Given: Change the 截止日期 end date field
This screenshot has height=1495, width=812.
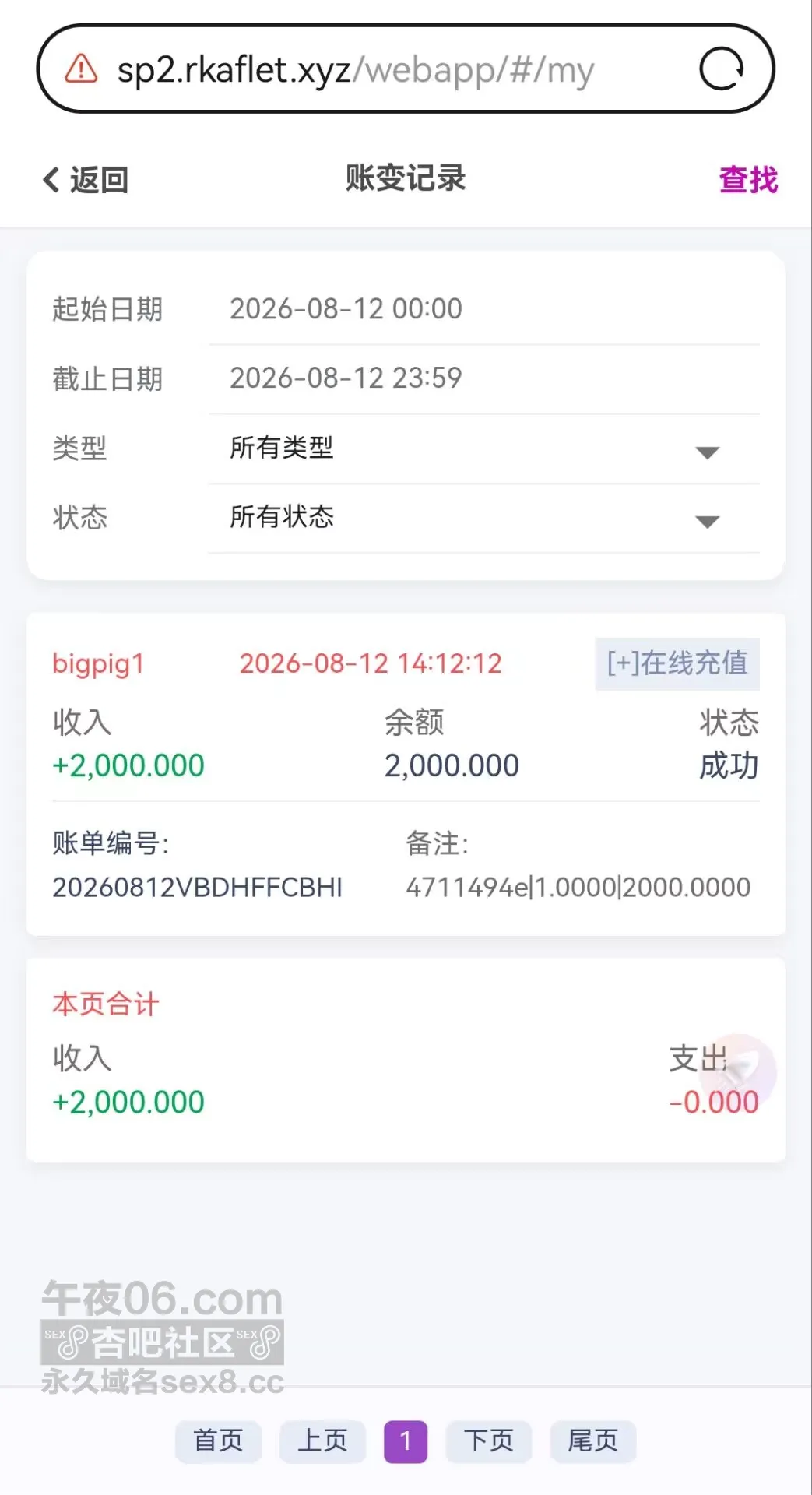Looking at the screenshot, I should pyautogui.click(x=483, y=378).
